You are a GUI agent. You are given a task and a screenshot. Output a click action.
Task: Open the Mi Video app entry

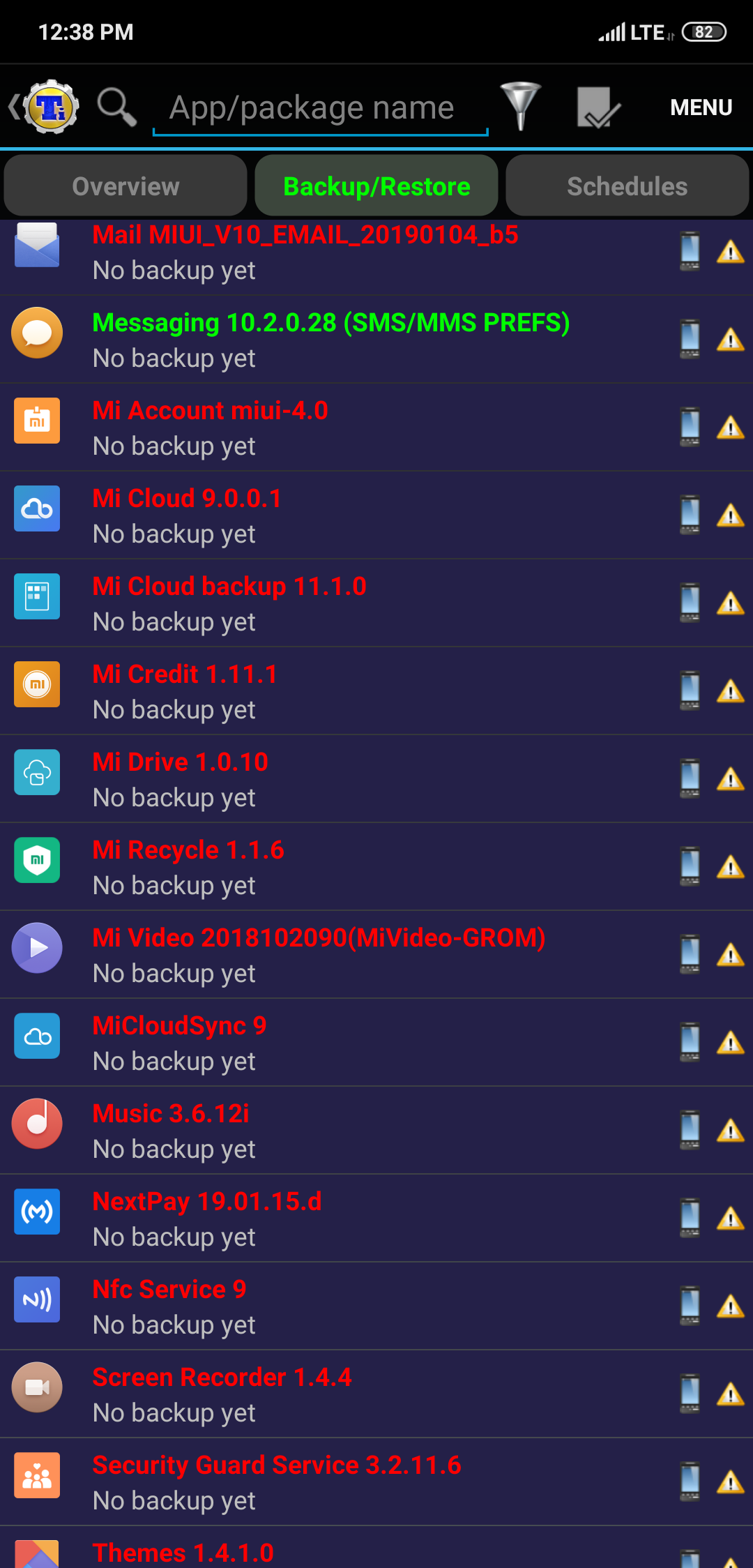point(376,955)
